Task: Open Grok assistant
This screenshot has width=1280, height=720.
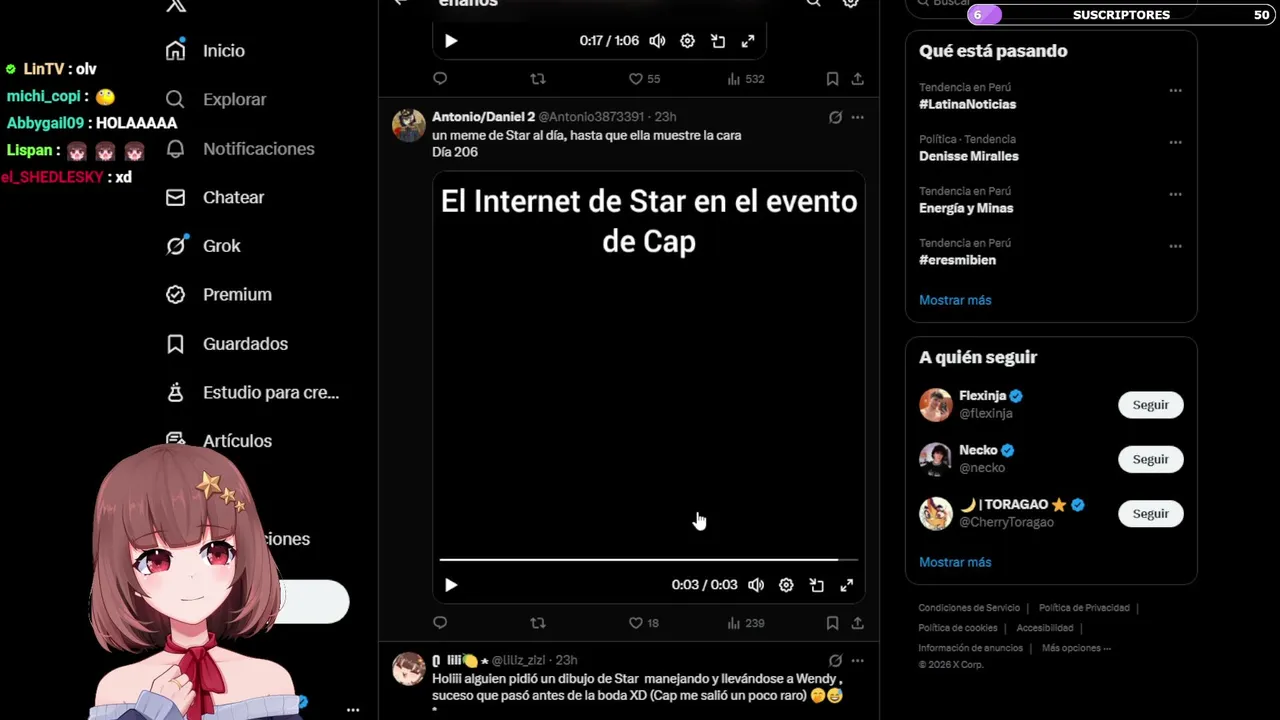Action: (221, 246)
